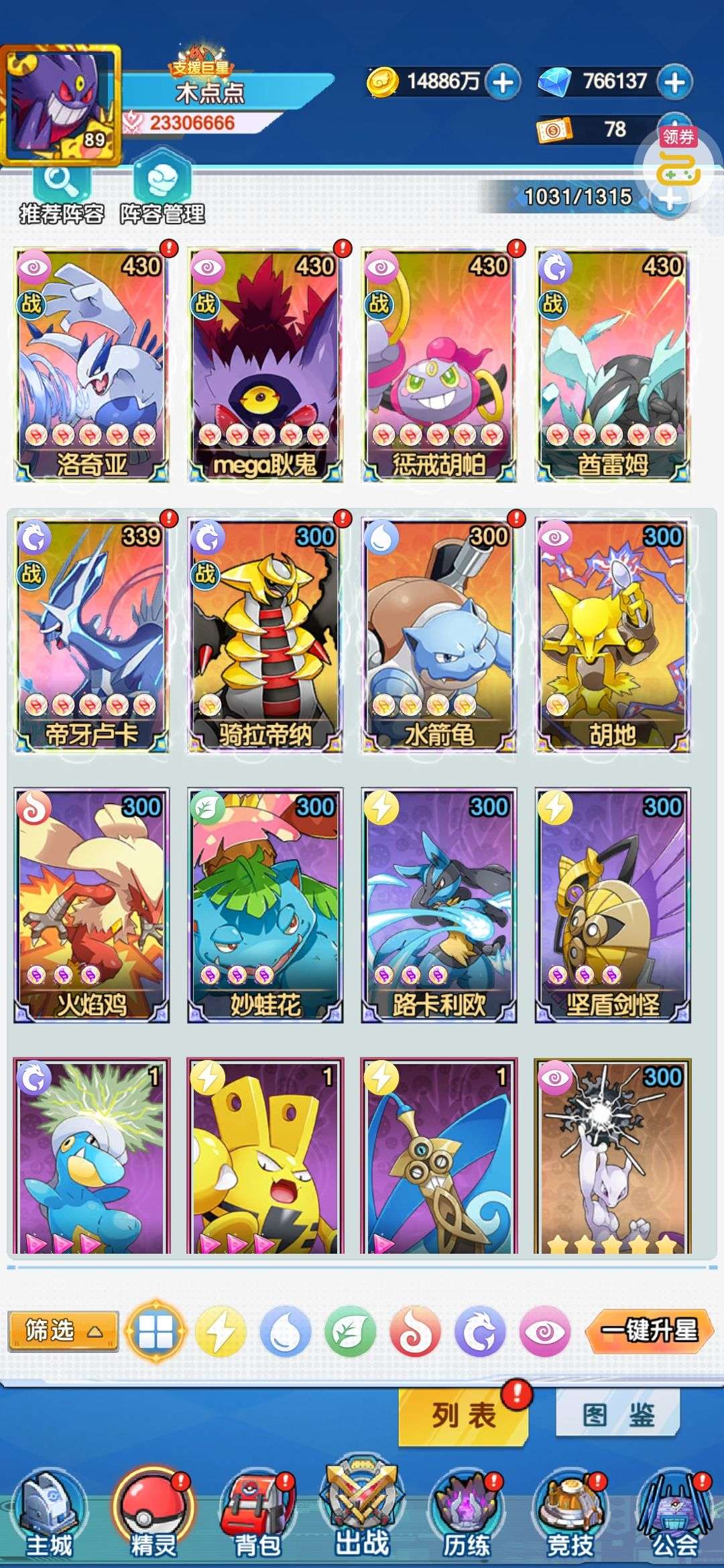This screenshot has height=1568, width=724.
Task: Filter by fire type icon
Action: tap(416, 1331)
